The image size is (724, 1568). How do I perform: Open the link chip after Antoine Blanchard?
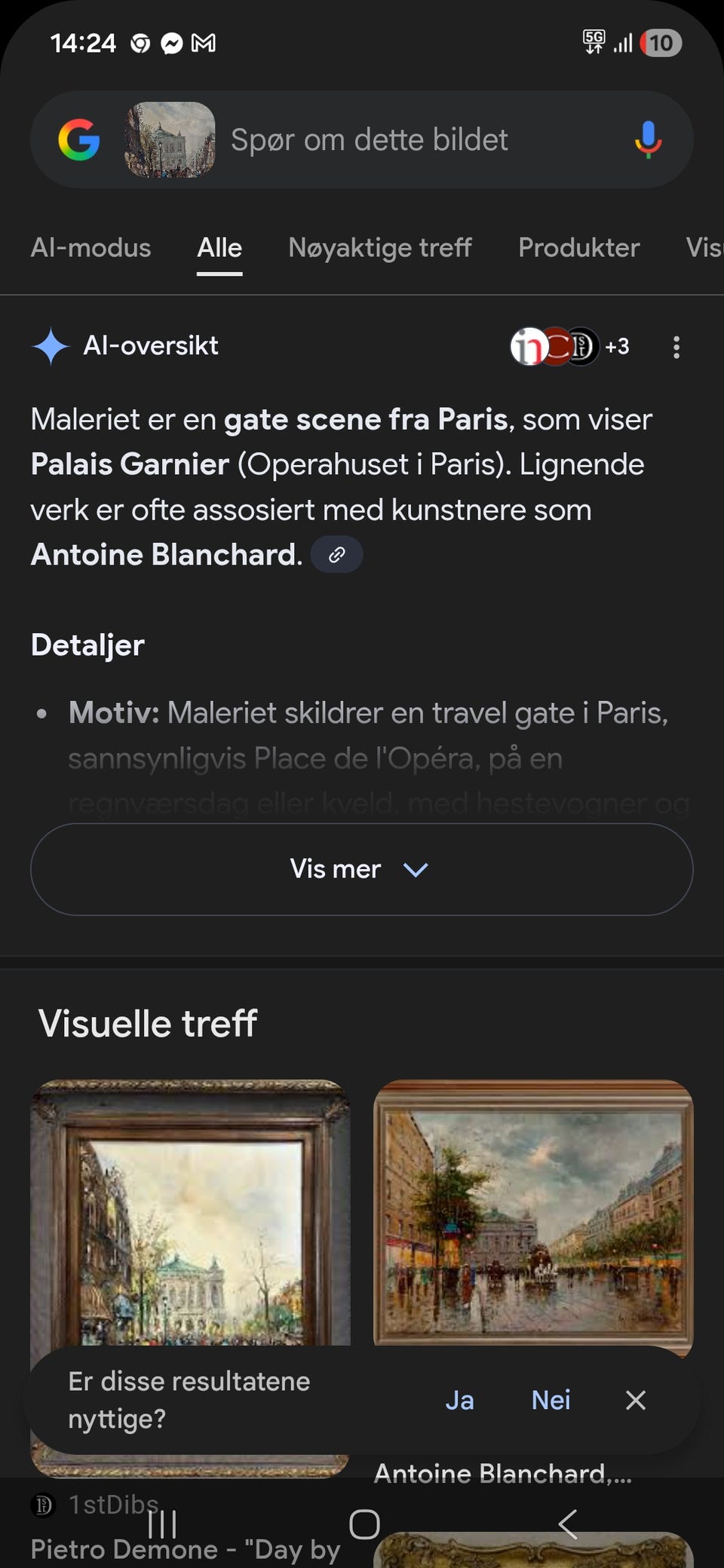(336, 554)
